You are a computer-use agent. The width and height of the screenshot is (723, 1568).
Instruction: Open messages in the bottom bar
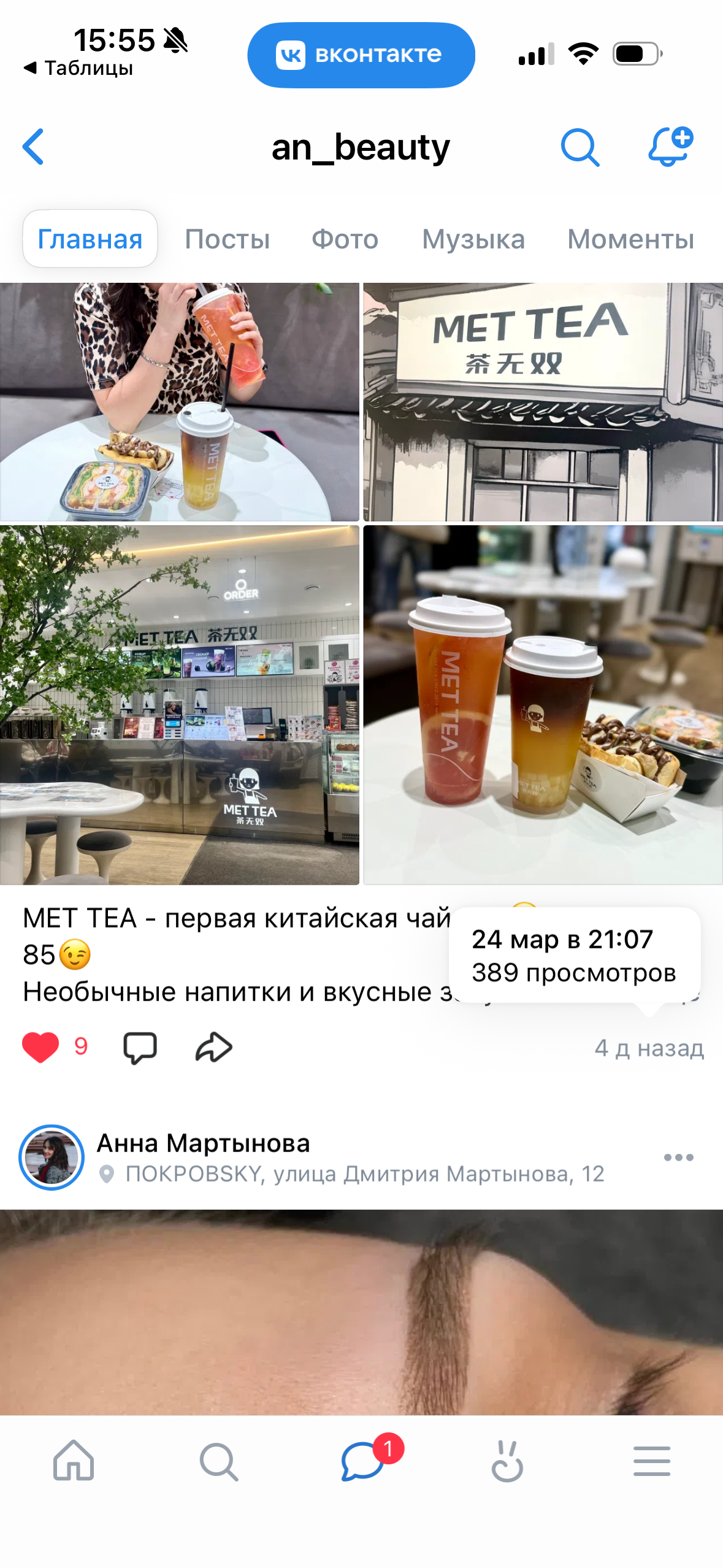363,1461
